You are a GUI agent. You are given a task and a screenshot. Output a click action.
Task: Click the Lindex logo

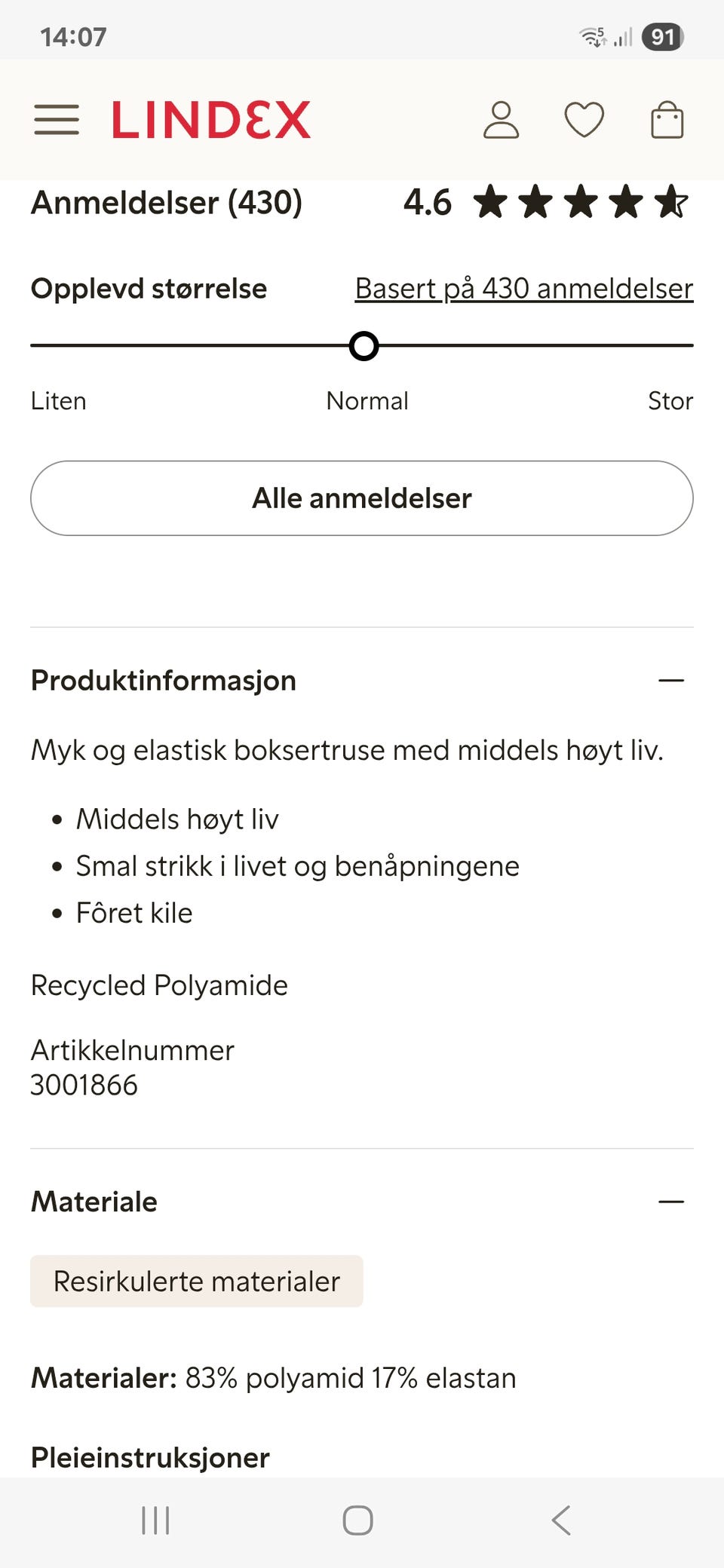[x=210, y=119]
